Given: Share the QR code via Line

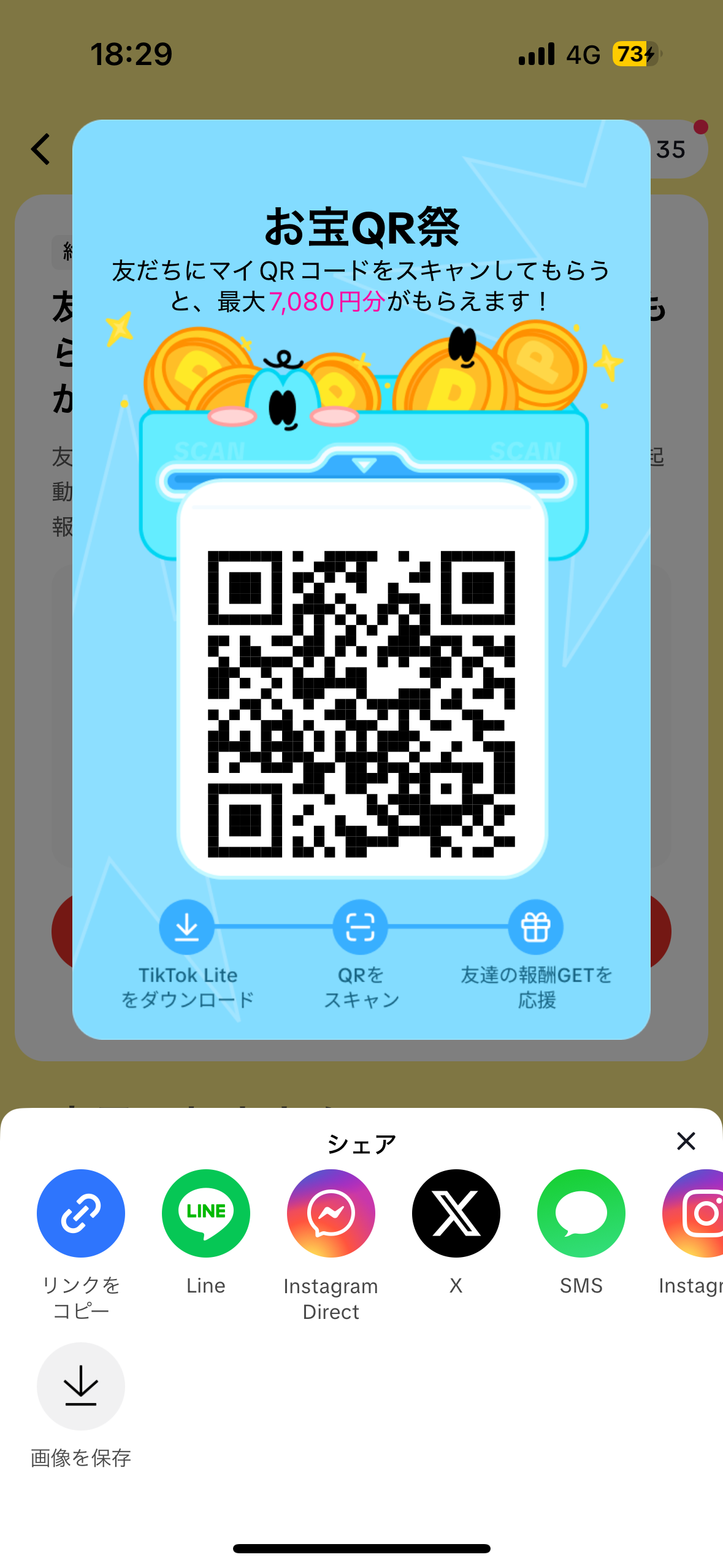Looking at the screenshot, I should [206, 1213].
